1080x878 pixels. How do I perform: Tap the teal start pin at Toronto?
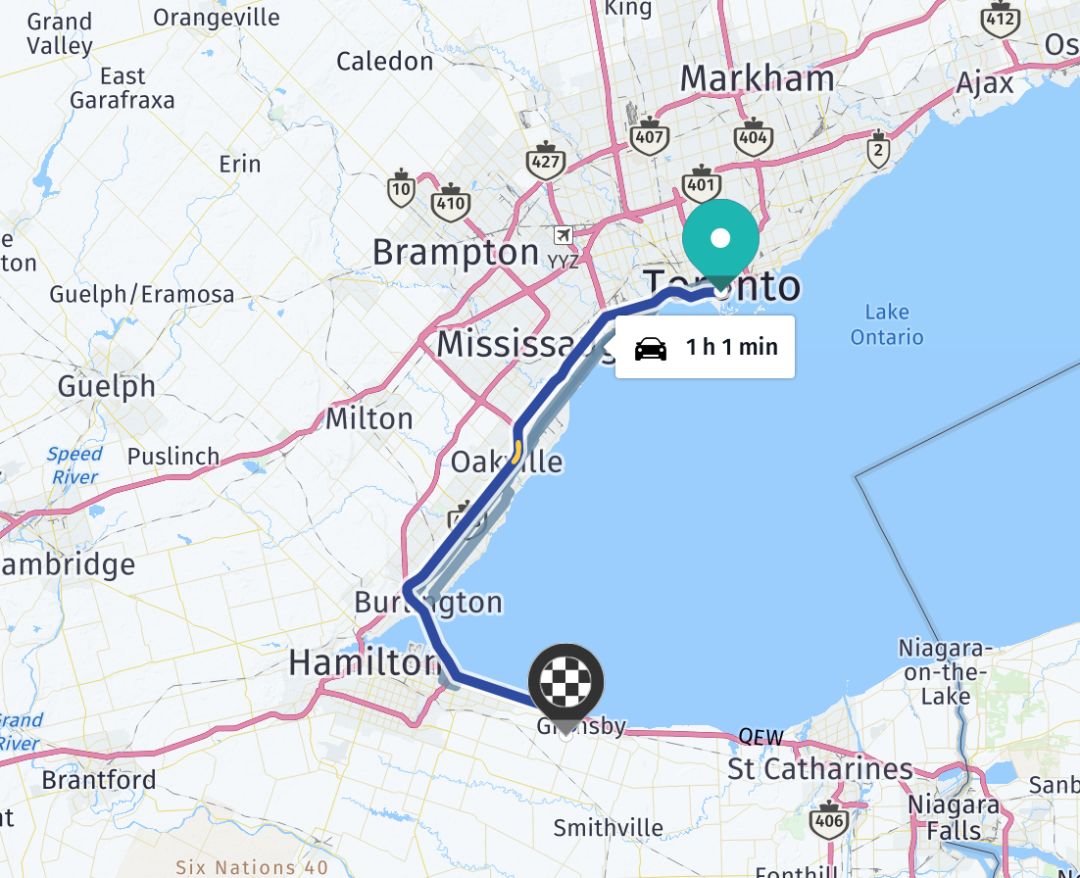pyautogui.click(x=720, y=240)
